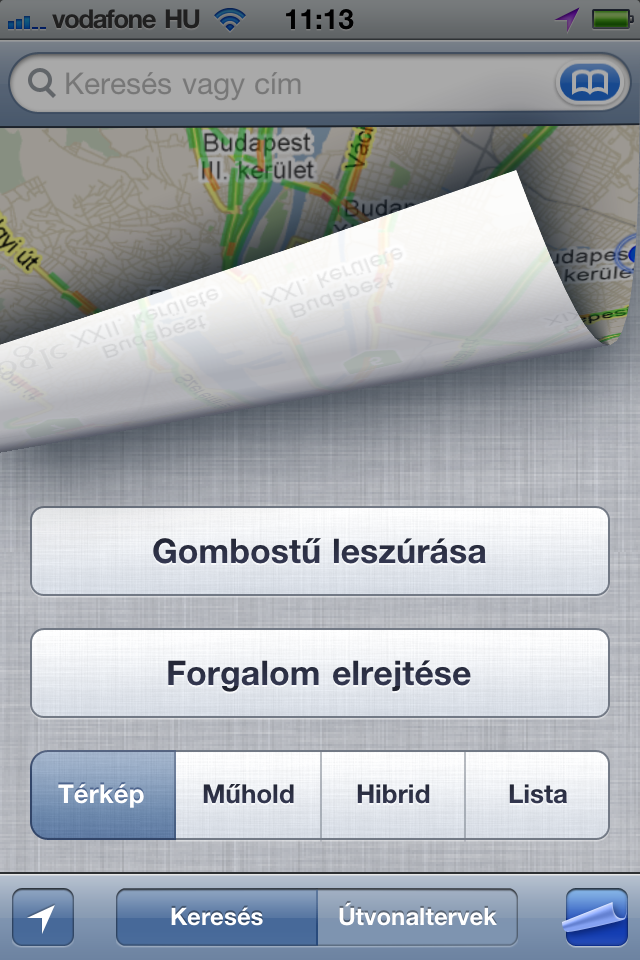Tap the page curl button to close options

(x=596, y=917)
